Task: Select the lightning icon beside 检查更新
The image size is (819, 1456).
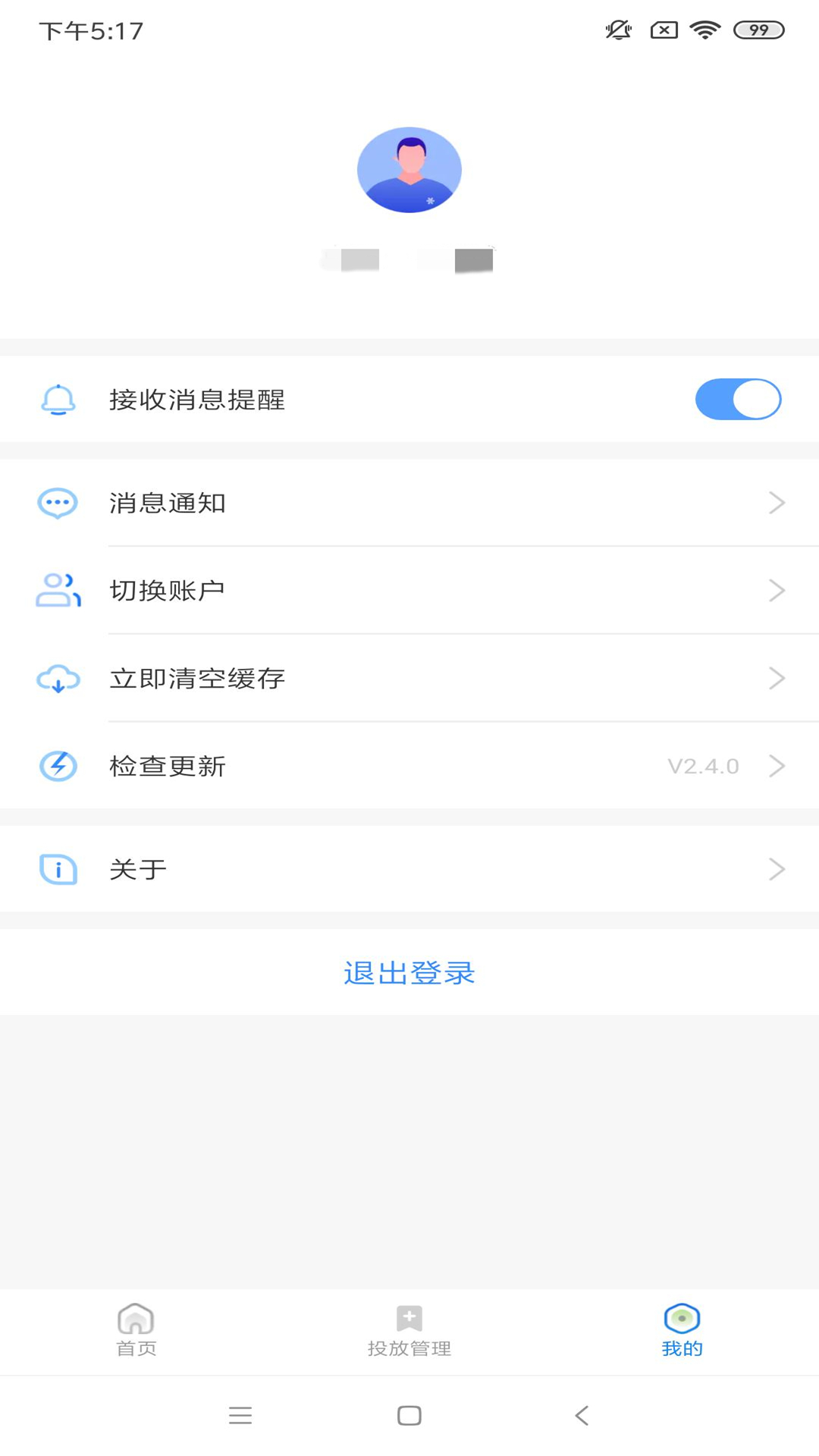Action: 58,766
